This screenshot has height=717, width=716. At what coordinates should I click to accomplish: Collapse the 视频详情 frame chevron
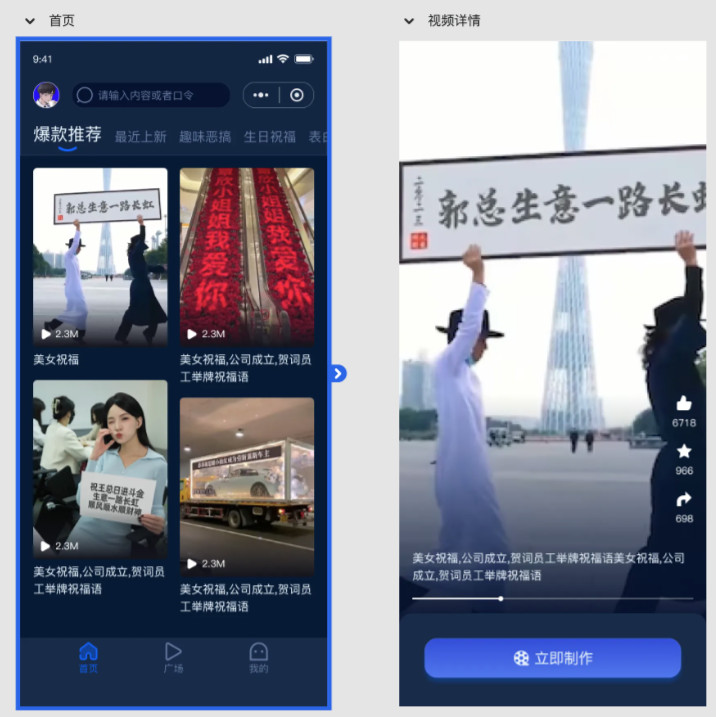coord(408,21)
